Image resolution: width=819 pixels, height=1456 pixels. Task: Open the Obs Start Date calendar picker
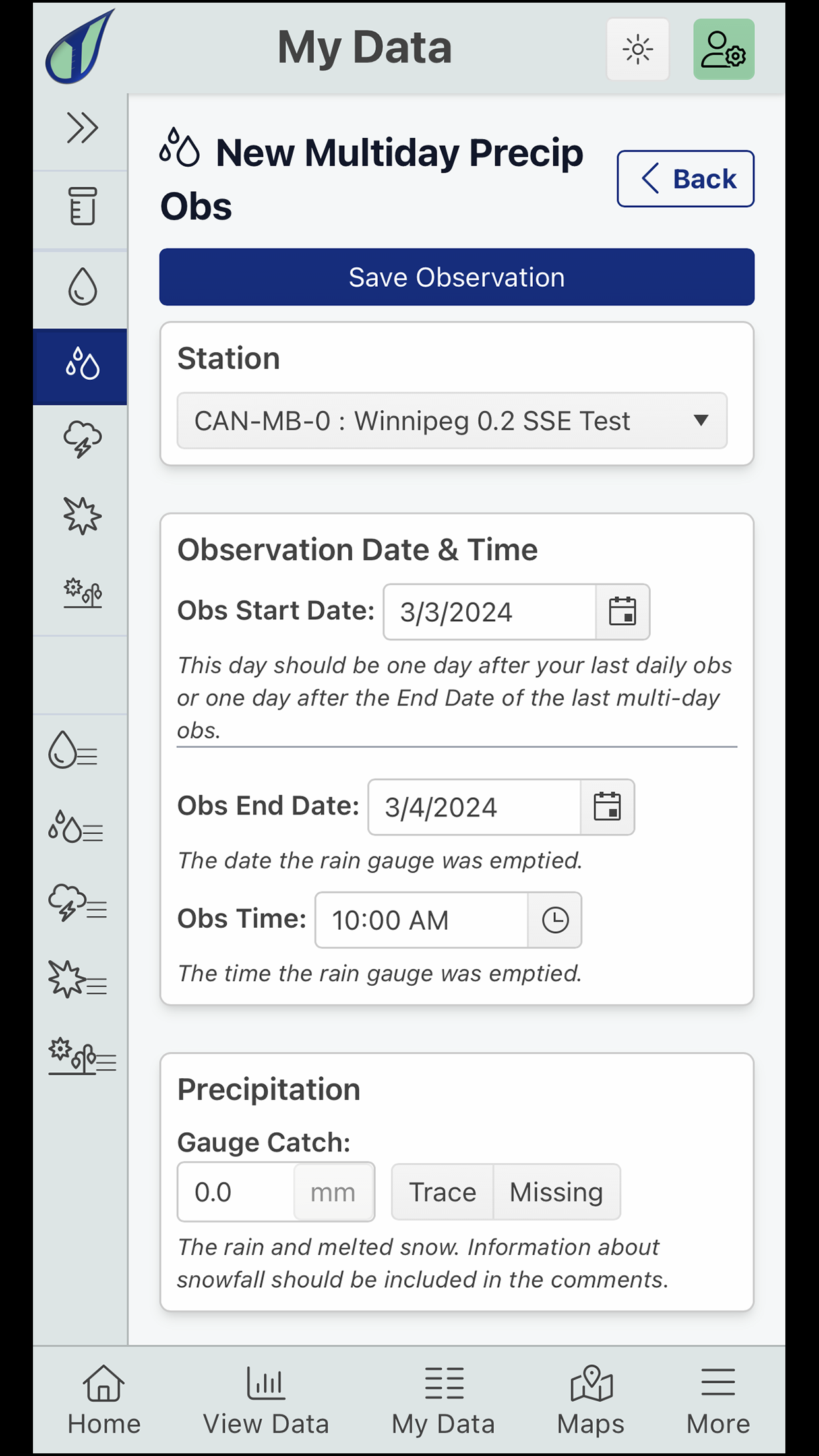622,612
